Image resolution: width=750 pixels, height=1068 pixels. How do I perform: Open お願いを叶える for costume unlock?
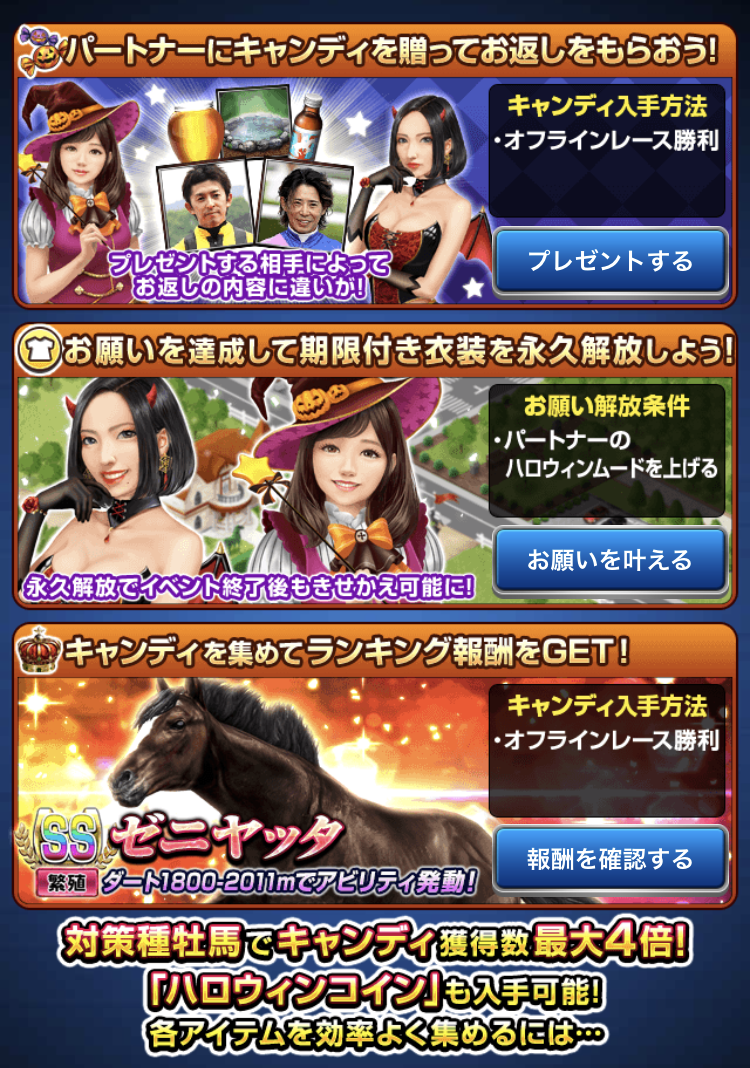click(x=609, y=561)
